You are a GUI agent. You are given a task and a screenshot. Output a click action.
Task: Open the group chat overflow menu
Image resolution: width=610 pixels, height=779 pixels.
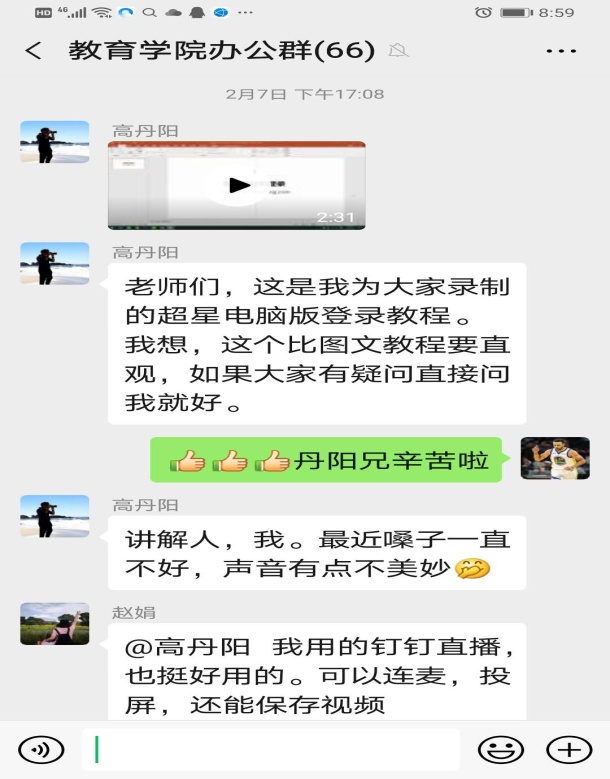(561, 51)
